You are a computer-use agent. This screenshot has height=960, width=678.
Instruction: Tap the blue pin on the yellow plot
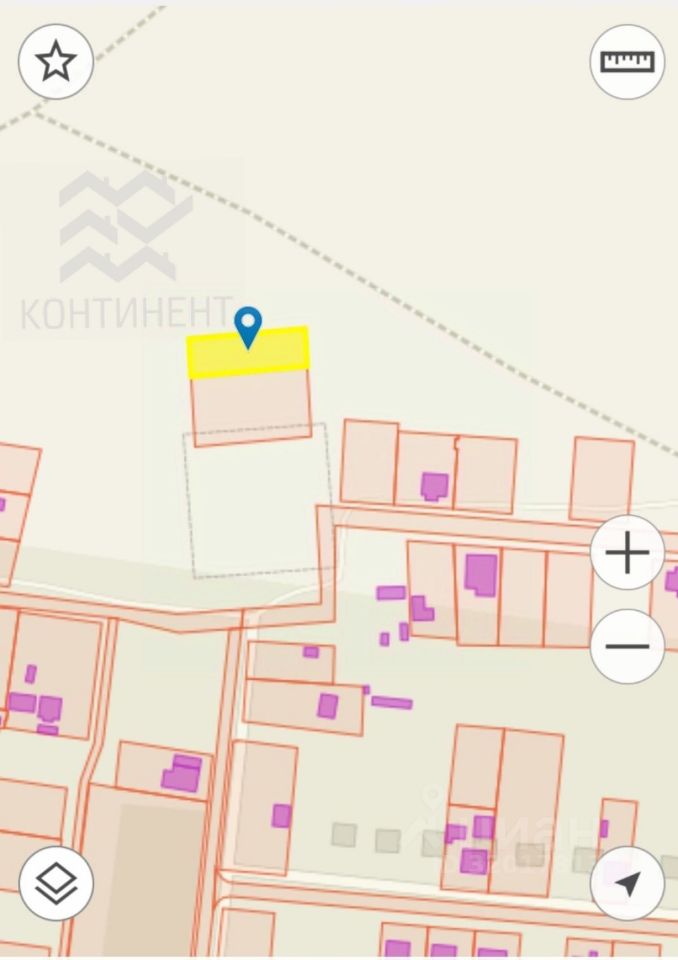pyautogui.click(x=247, y=326)
